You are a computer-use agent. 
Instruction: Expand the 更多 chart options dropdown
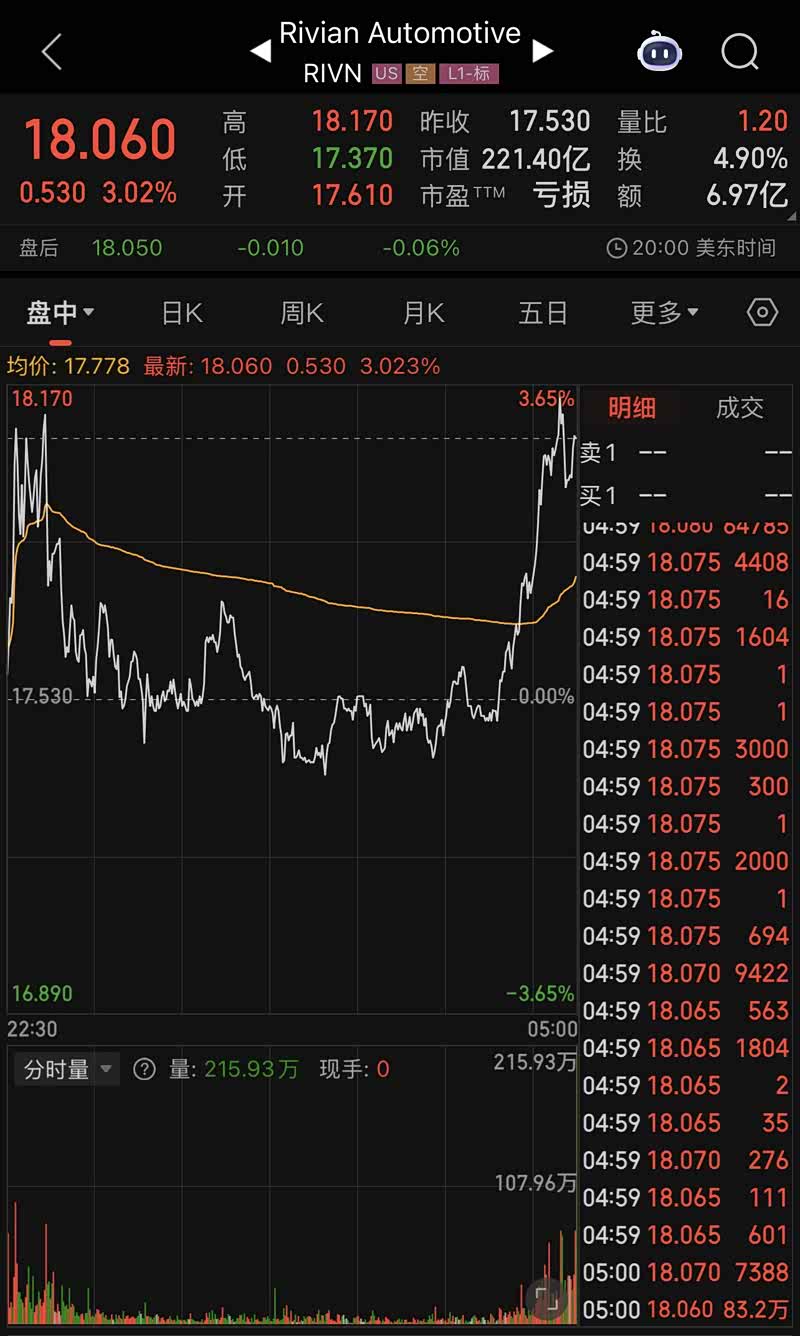click(x=665, y=313)
